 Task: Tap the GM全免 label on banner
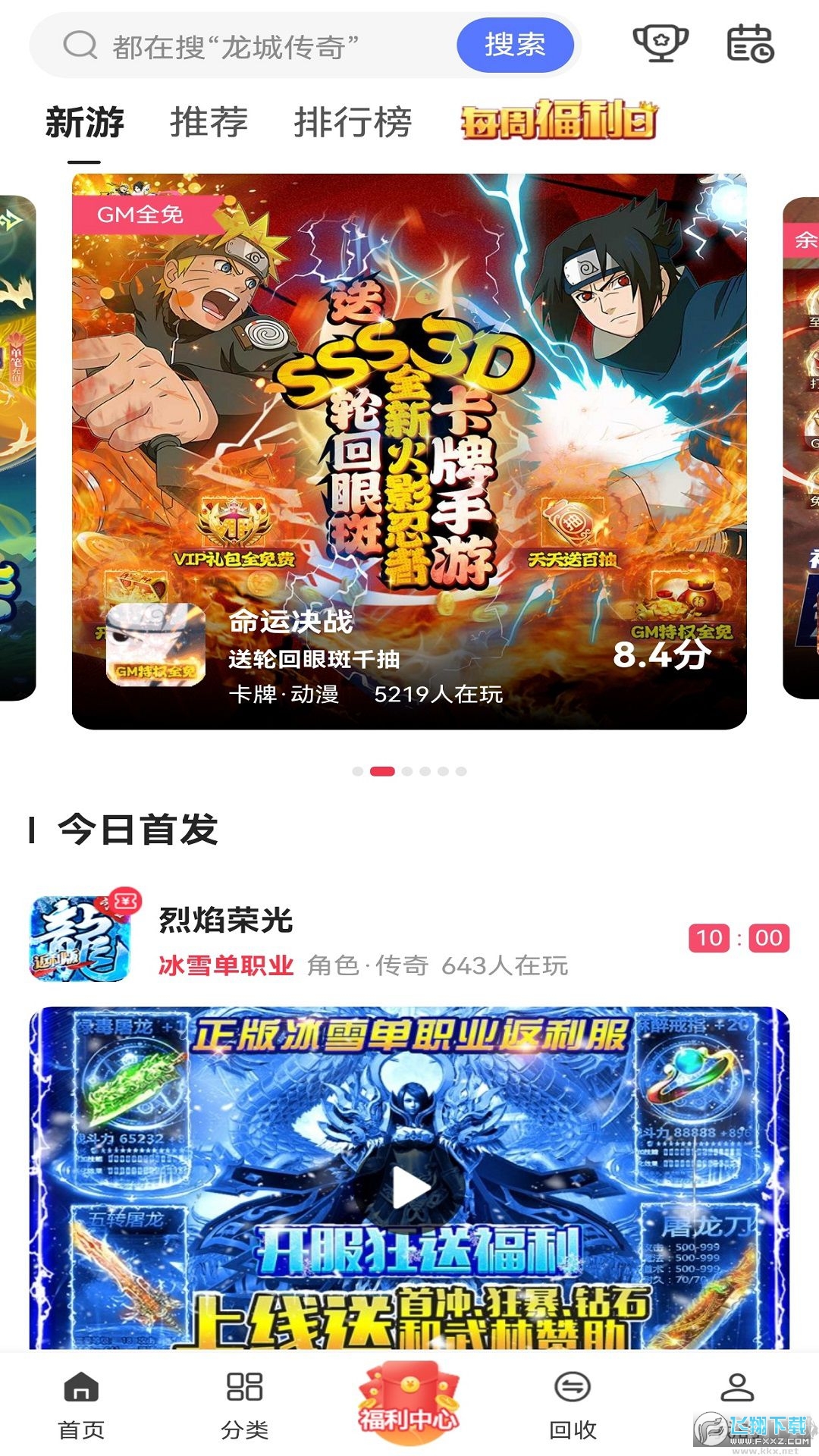click(x=139, y=215)
